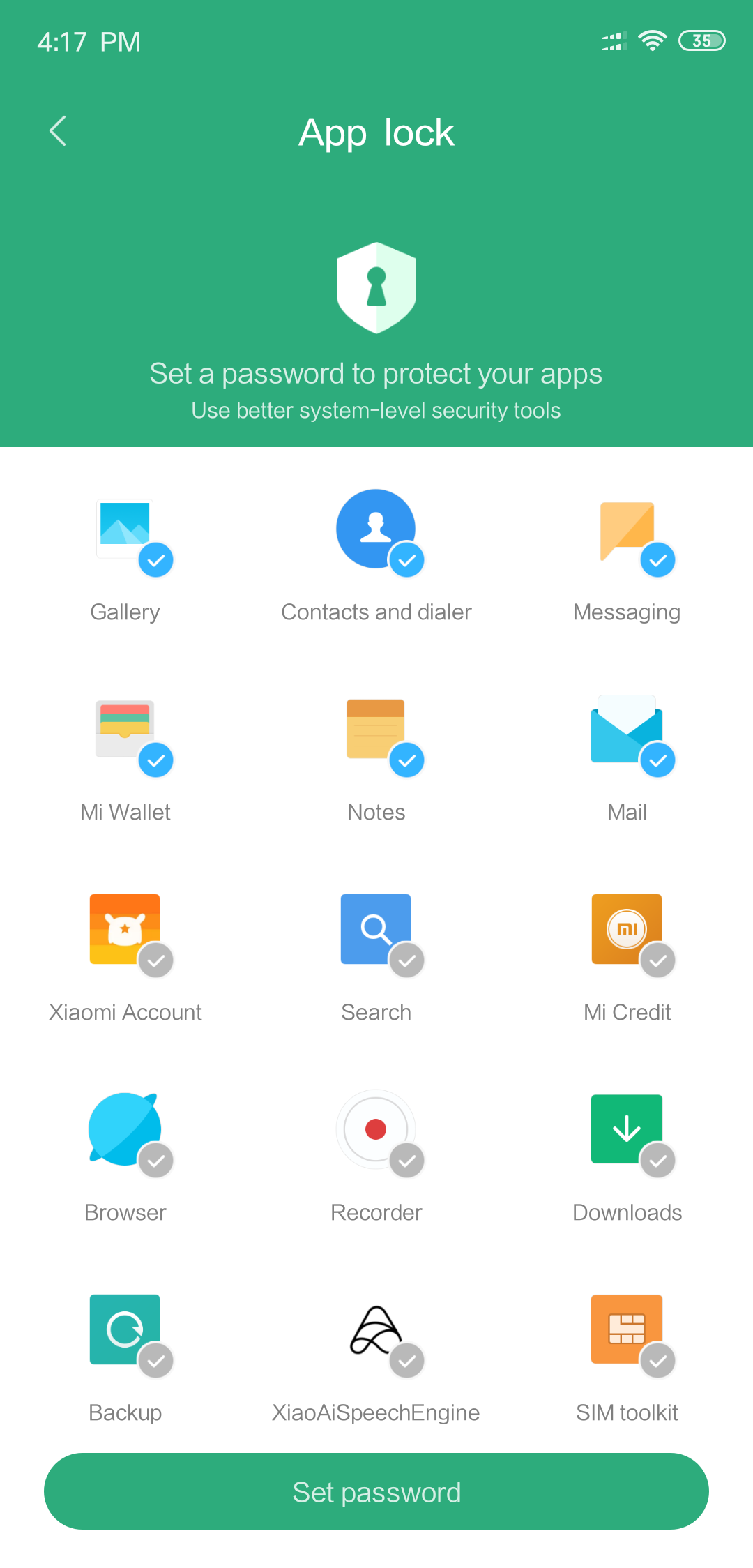Screen dimensions: 753x1568
Task: Tap the Set password button
Action: click(x=376, y=1491)
